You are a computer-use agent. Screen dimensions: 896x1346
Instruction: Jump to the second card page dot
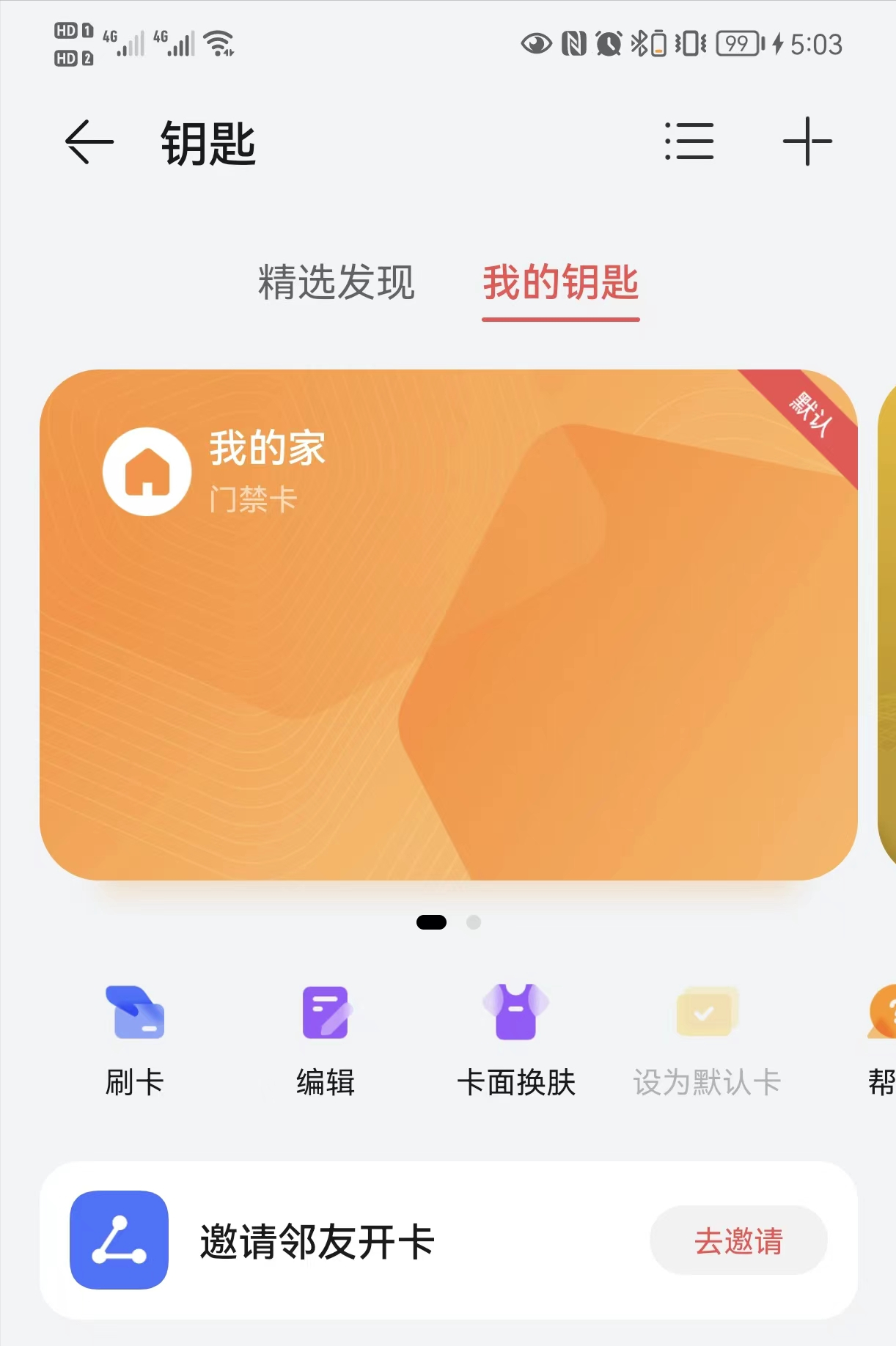pyautogui.click(x=474, y=922)
